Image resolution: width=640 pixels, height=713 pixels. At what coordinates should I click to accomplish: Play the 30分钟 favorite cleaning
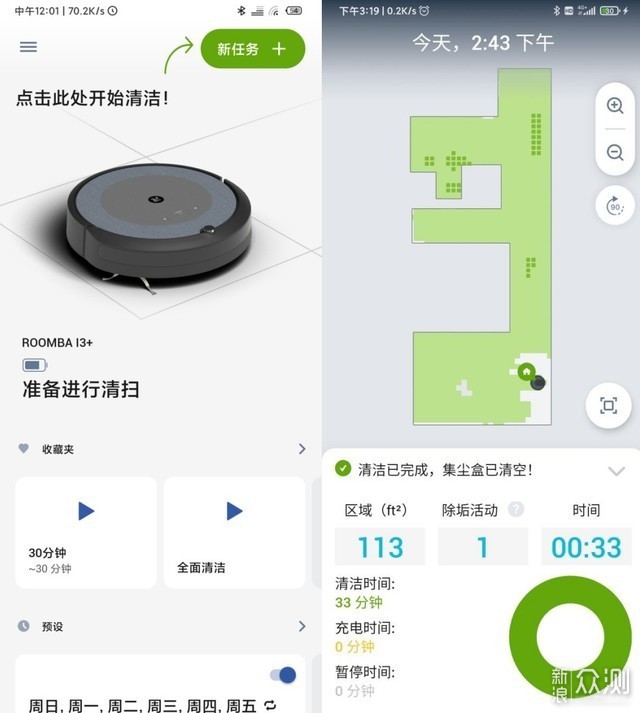click(x=86, y=512)
